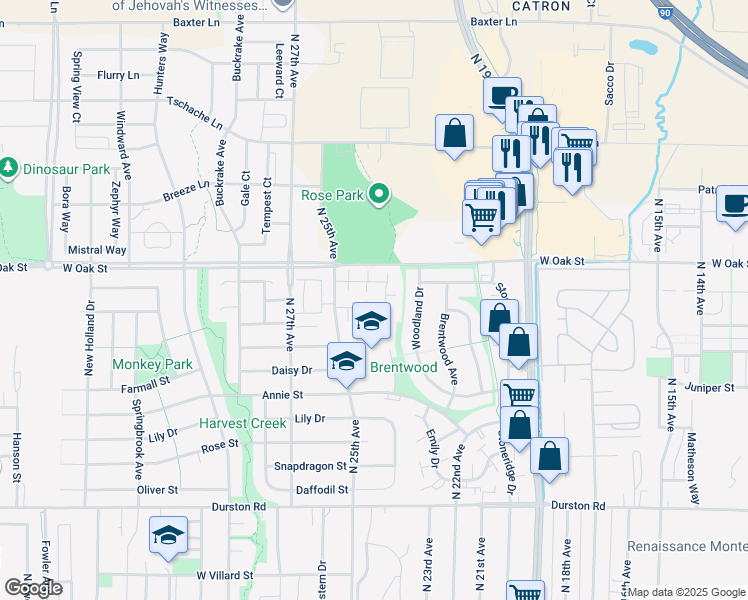The image size is (748, 600).
Task: Tap the shopping bag marker just above Durston Rd
Action: point(549,457)
